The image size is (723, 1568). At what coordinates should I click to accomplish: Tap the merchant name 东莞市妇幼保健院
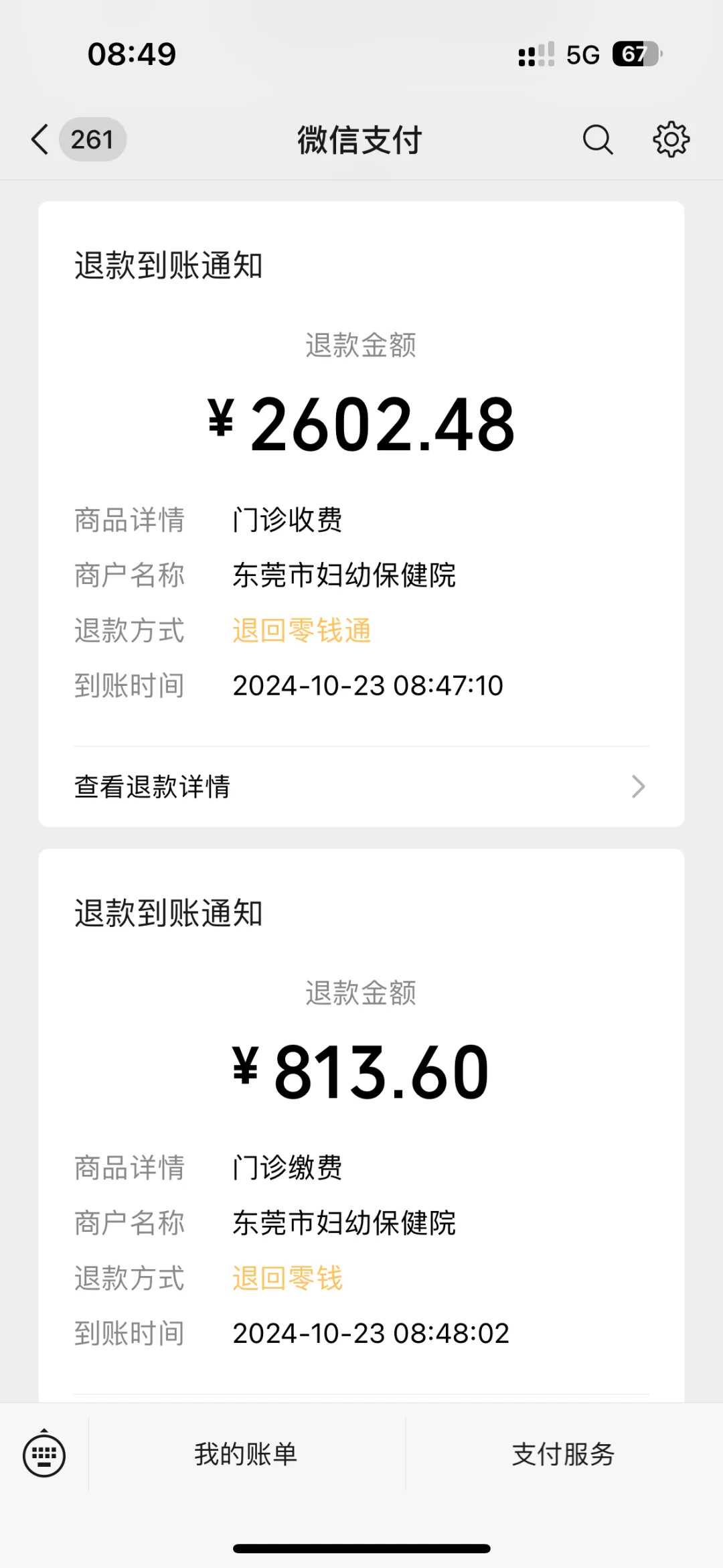[x=345, y=575]
